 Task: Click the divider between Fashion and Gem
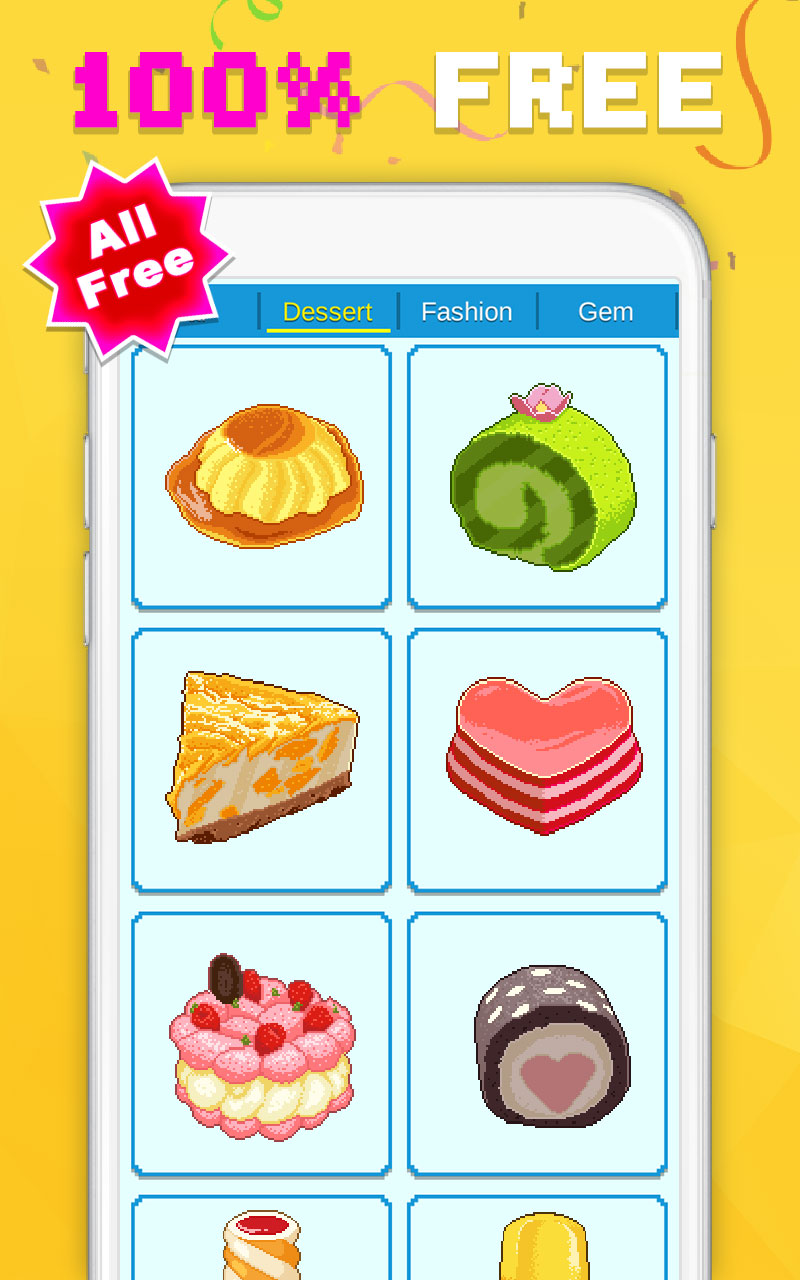537,311
